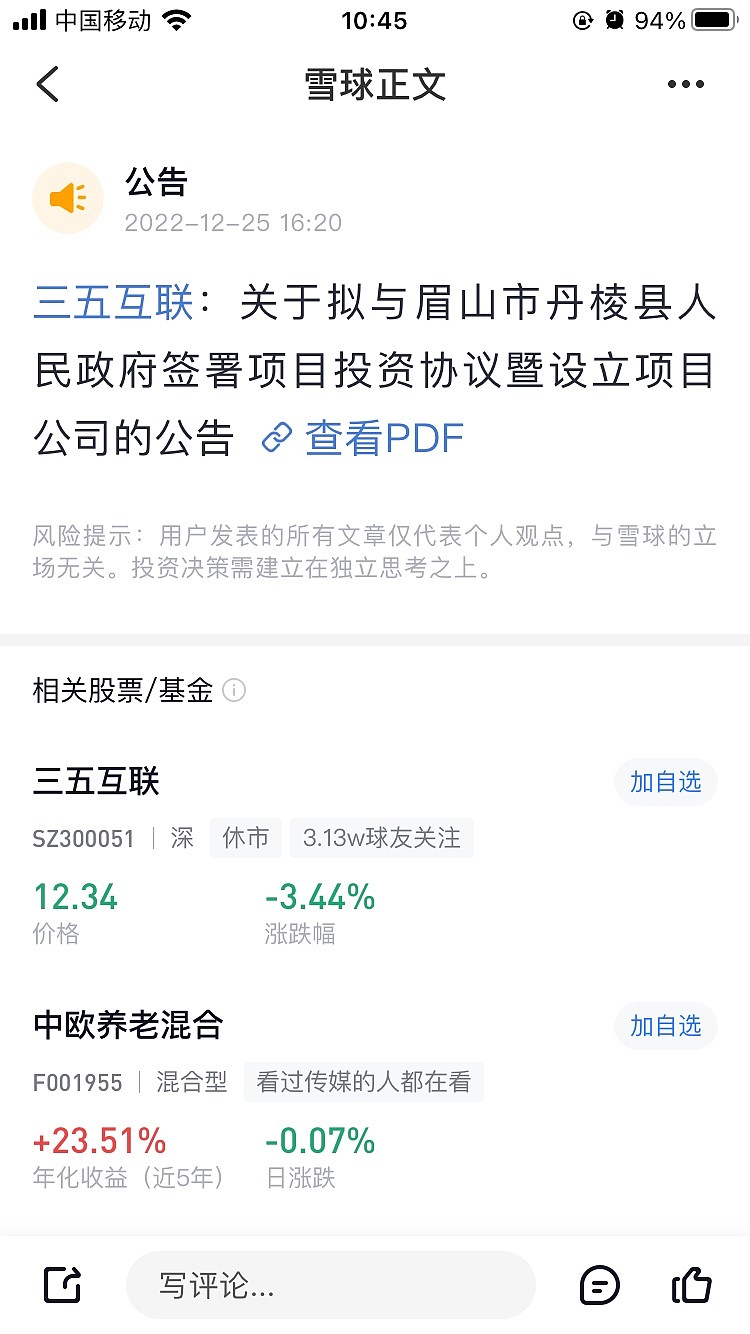Add 三五互联 to watchlist with 加自选
750x1334 pixels.
coord(665,782)
